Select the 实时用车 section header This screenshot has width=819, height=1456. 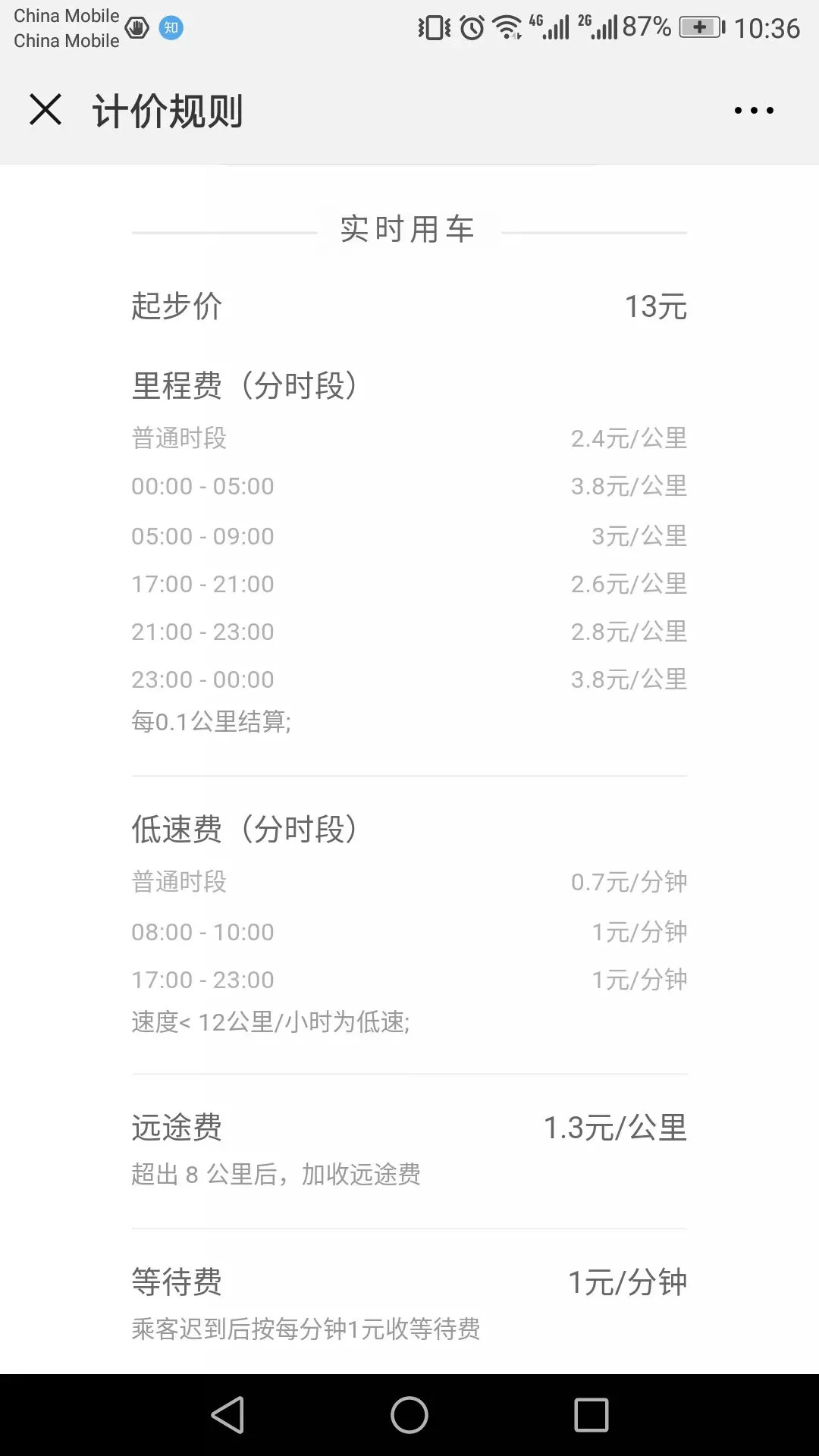click(x=409, y=230)
